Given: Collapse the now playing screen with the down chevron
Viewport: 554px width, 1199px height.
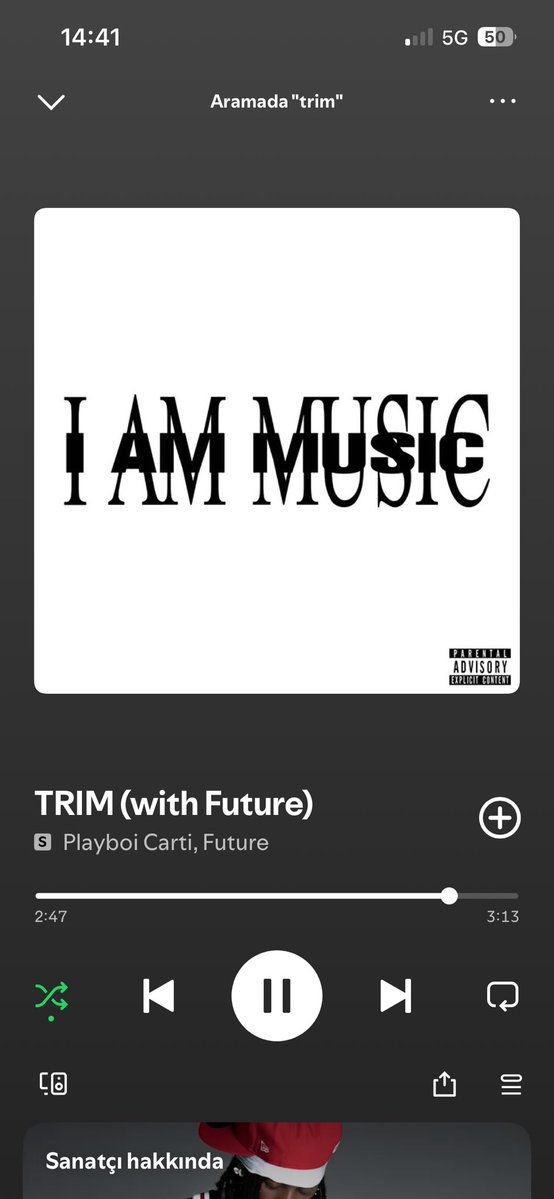Looking at the screenshot, I should pos(51,102).
